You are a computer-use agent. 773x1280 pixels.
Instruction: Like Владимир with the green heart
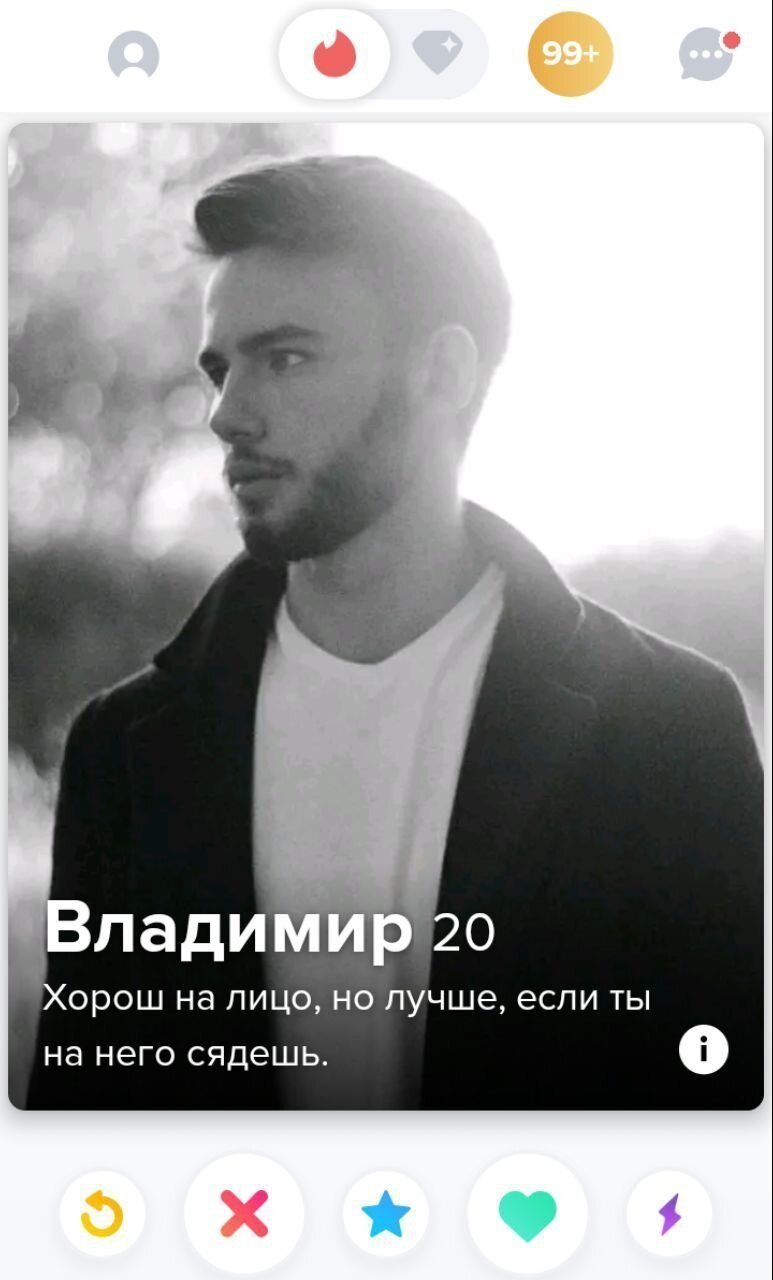(x=527, y=1214)
